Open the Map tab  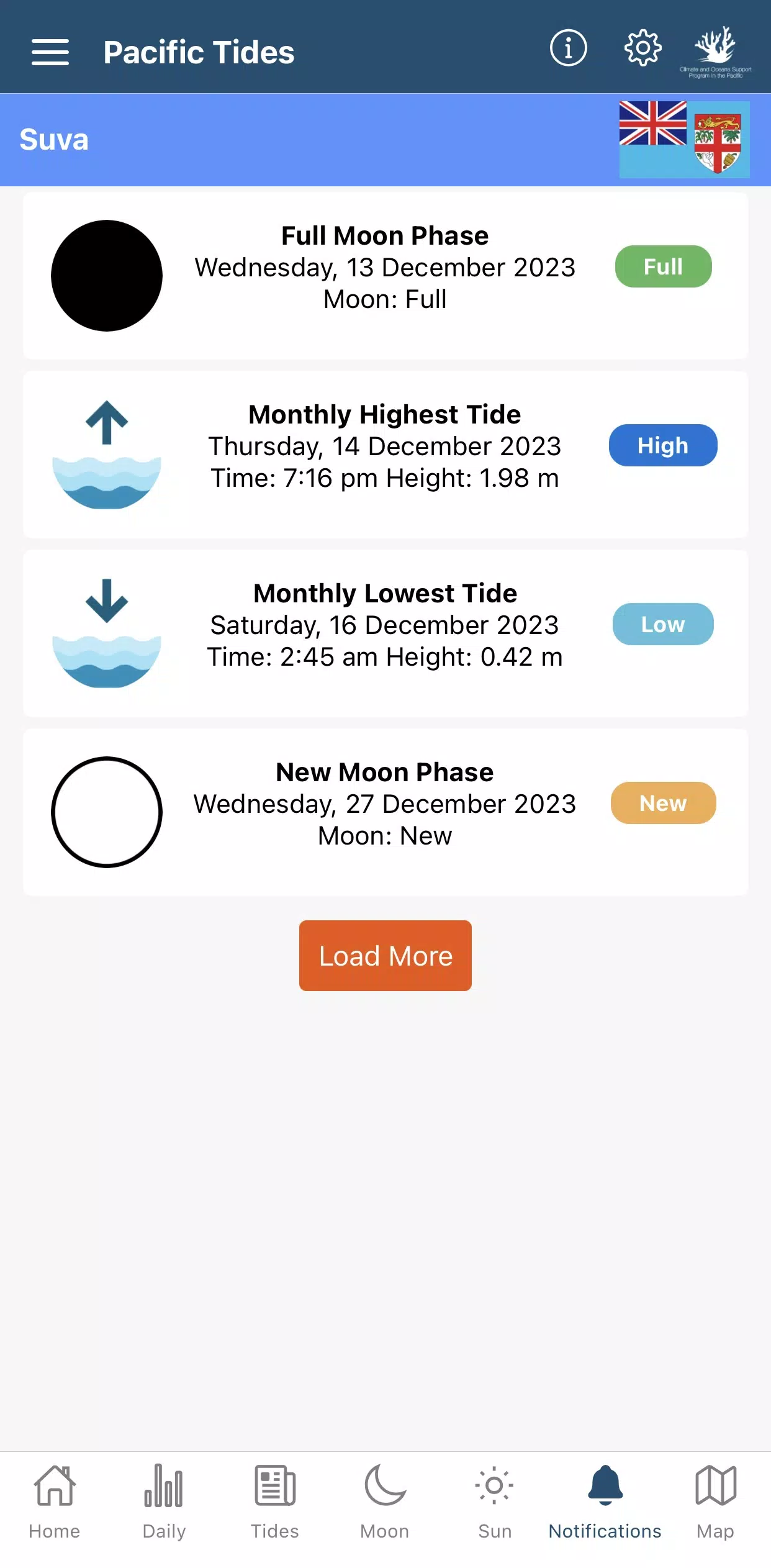(715, 1502)
